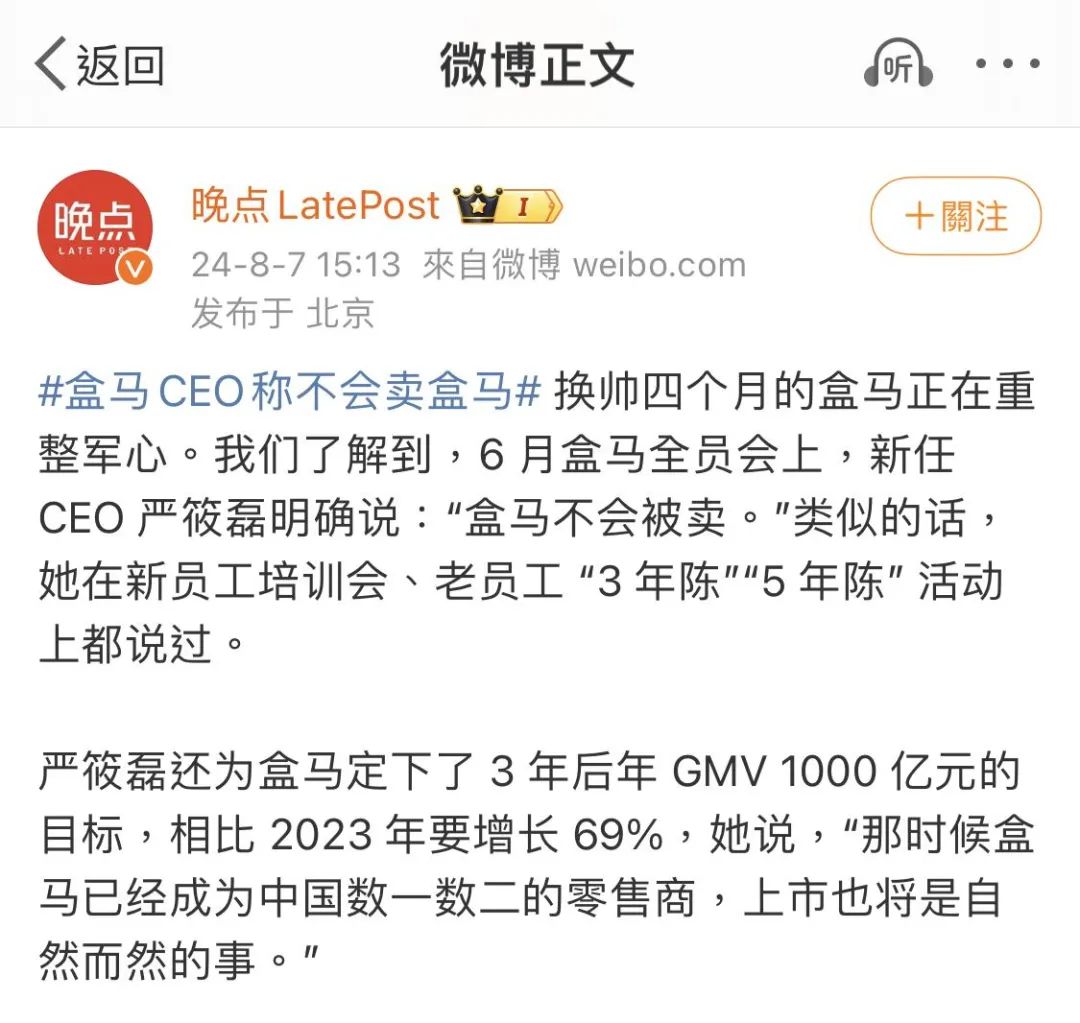Open the #盒马CEO称不会卖盒马# hashtag topic
The image size is (1080, 1023).
290,391
